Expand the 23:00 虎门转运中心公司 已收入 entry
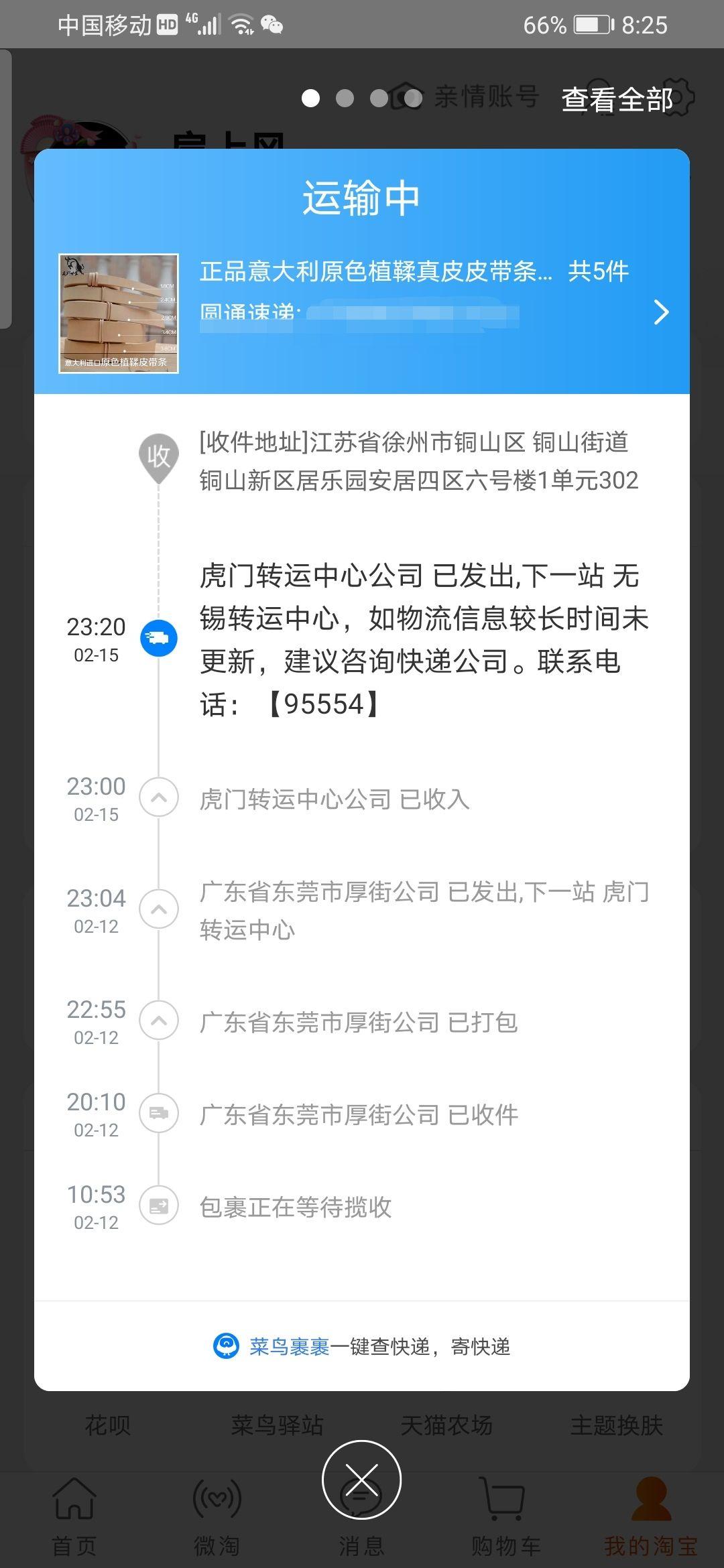724x1568 pixels. (158, 797)
